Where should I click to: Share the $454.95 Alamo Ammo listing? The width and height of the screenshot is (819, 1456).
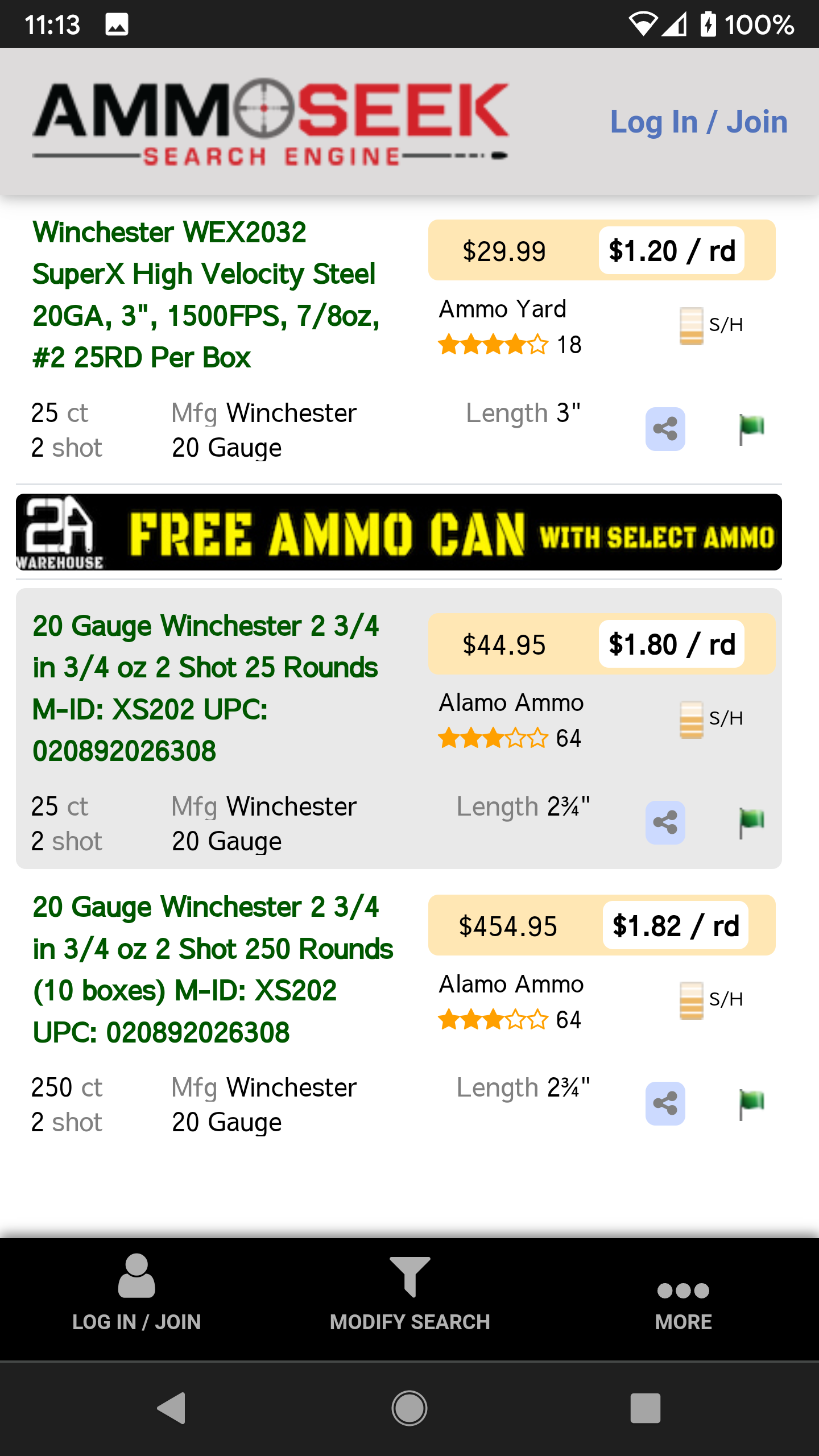pyautogui.click(x=665, y=1103)
